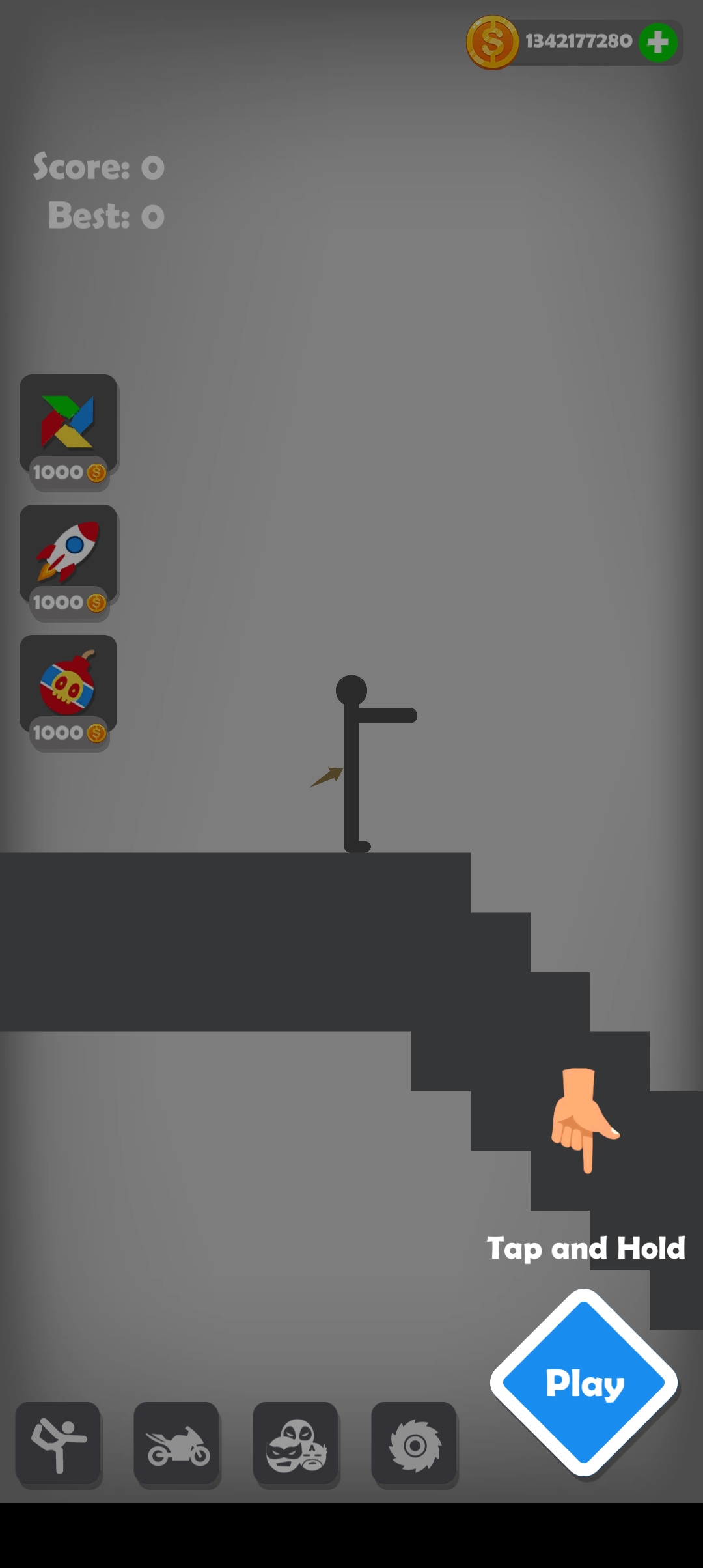Tap the blue Play button

(584, 1382)
